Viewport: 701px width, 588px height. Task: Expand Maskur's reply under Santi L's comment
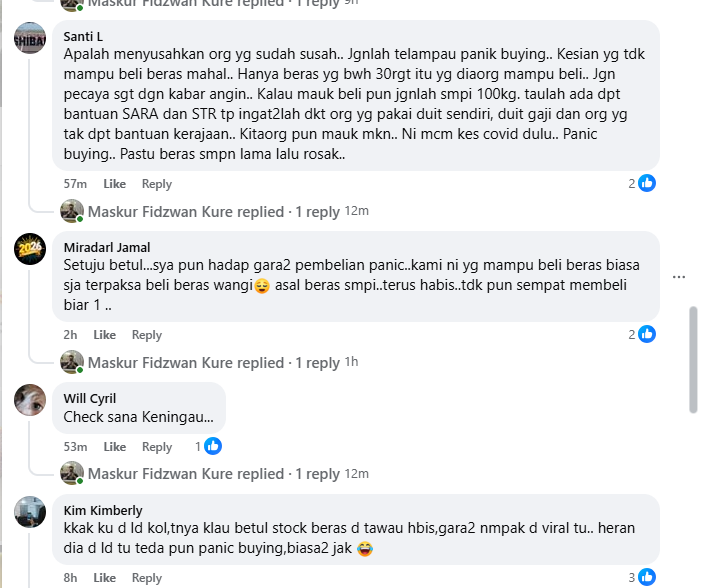point(214,211)
